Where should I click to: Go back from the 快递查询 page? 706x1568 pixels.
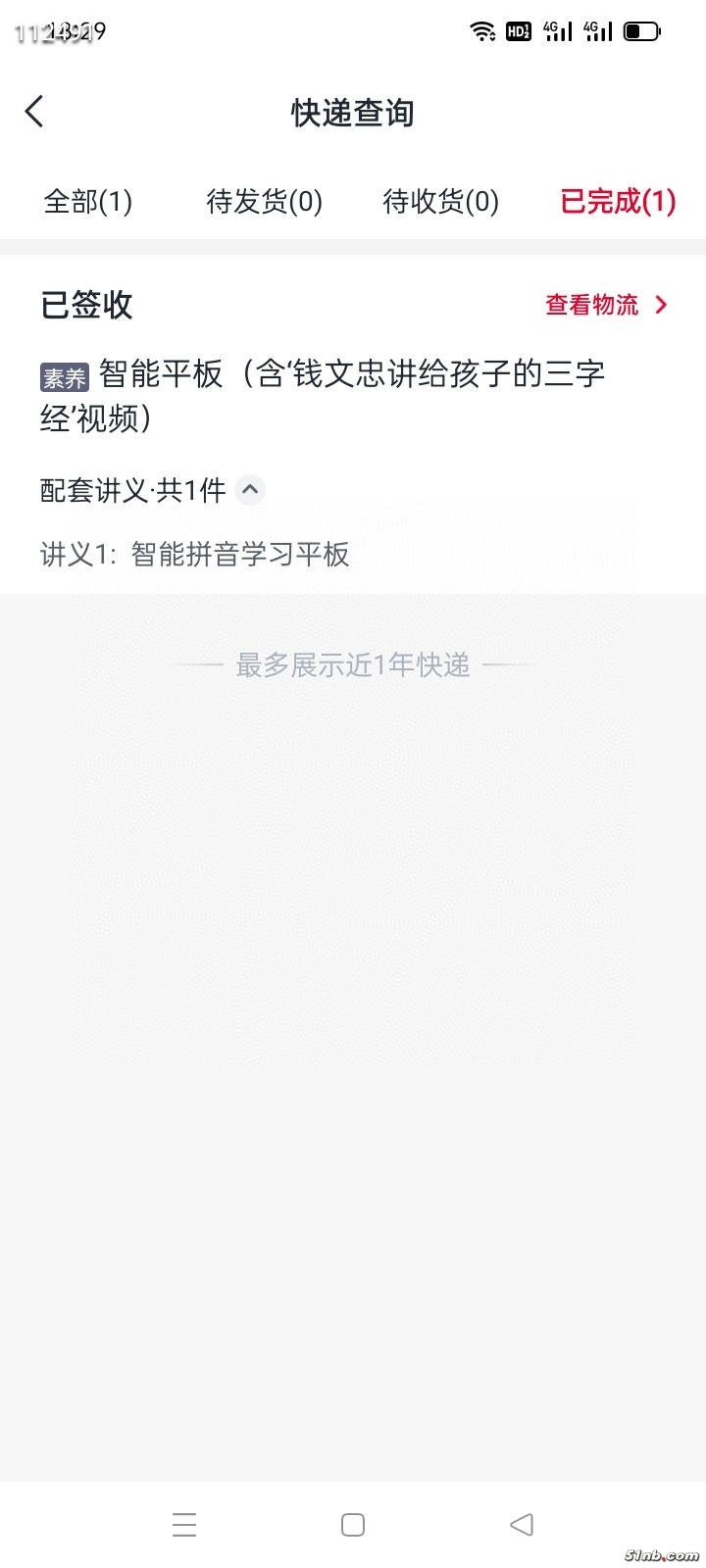[x=35, y=112]
